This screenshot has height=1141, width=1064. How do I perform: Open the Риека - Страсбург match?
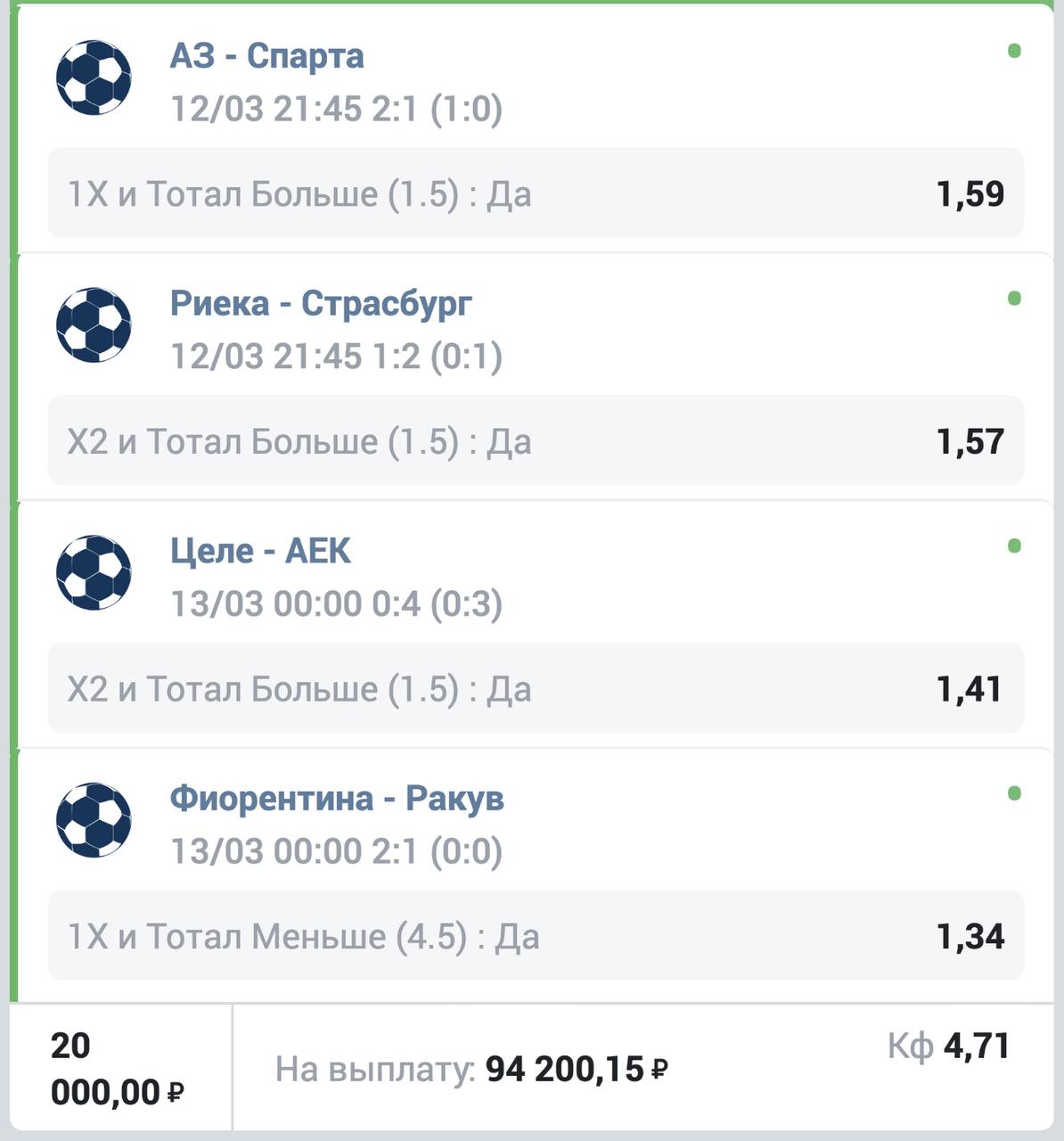[x=321, y=304]
